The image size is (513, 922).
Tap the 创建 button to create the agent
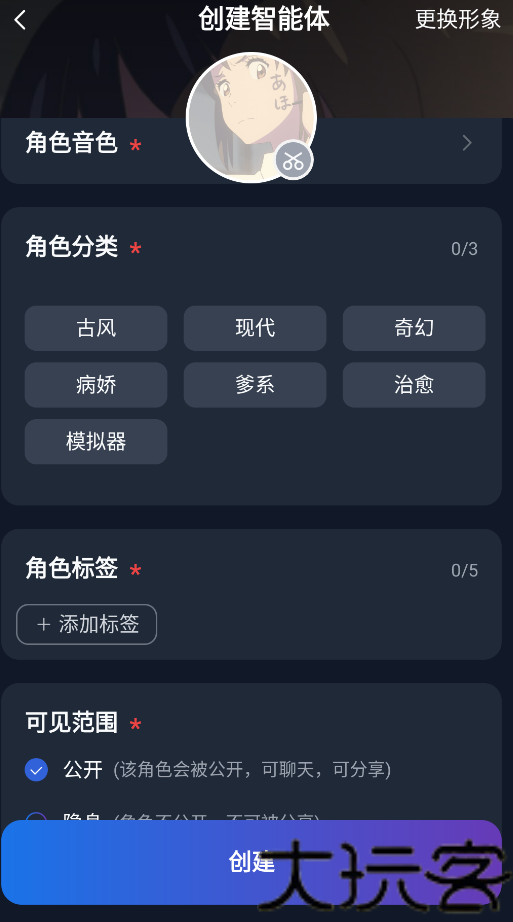point(251,862)
